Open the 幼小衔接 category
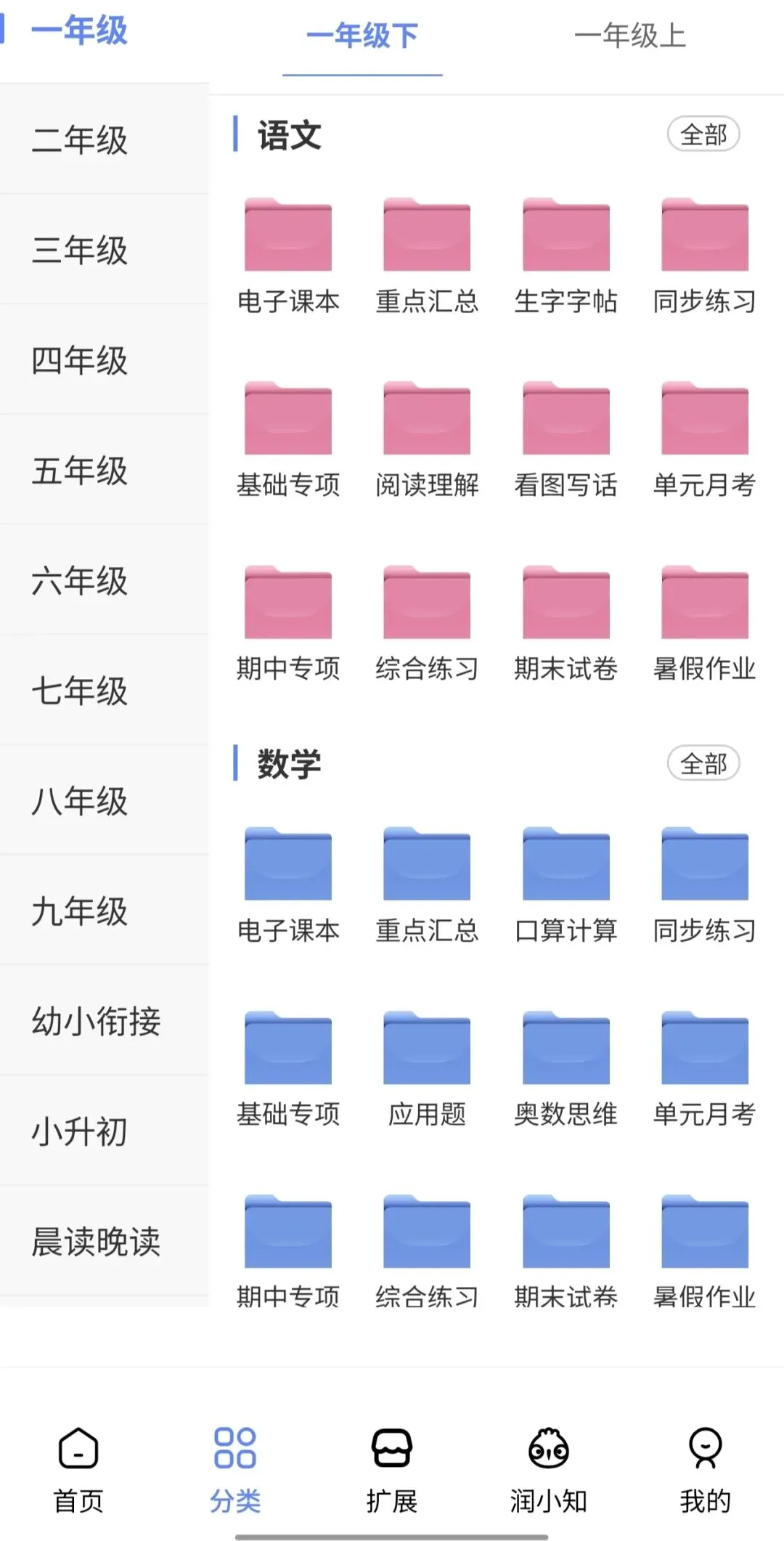Image resolution: width=784 pixels, height=1541 pixels. click(x=105, y=1021)
